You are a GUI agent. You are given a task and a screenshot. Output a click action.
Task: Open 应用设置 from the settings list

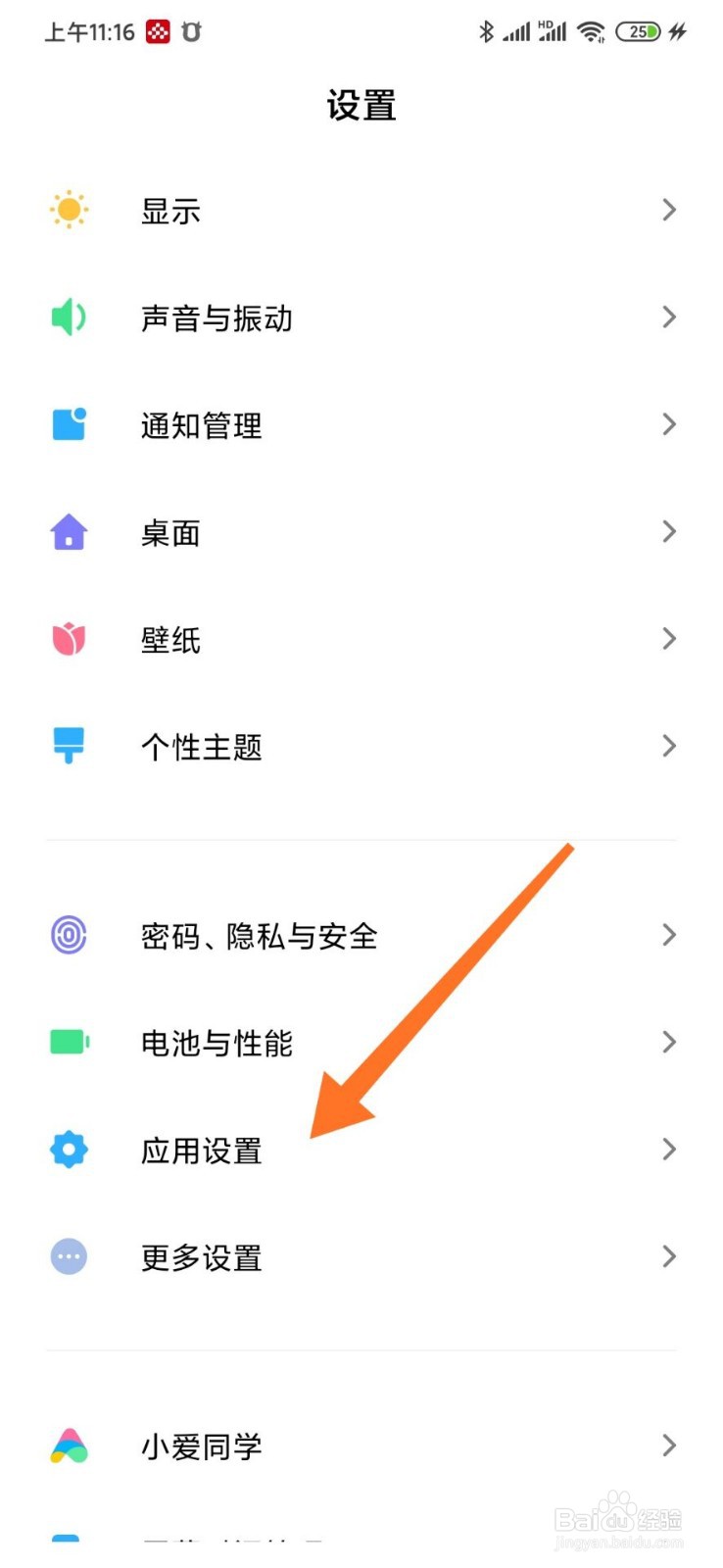tap(200, 1150)
